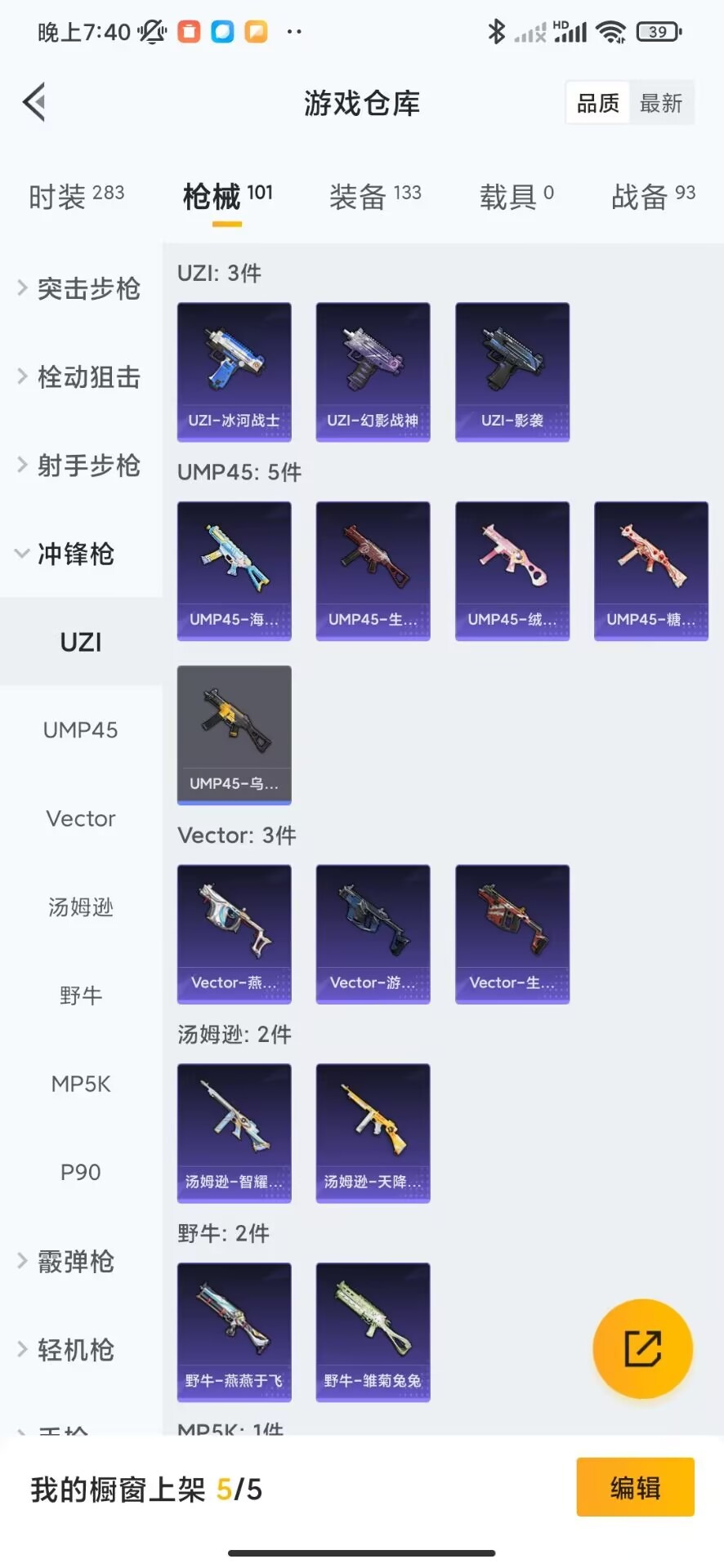724x1568 pixels.
Task: Expand the 栓动狙击 category
Action: 80,376
